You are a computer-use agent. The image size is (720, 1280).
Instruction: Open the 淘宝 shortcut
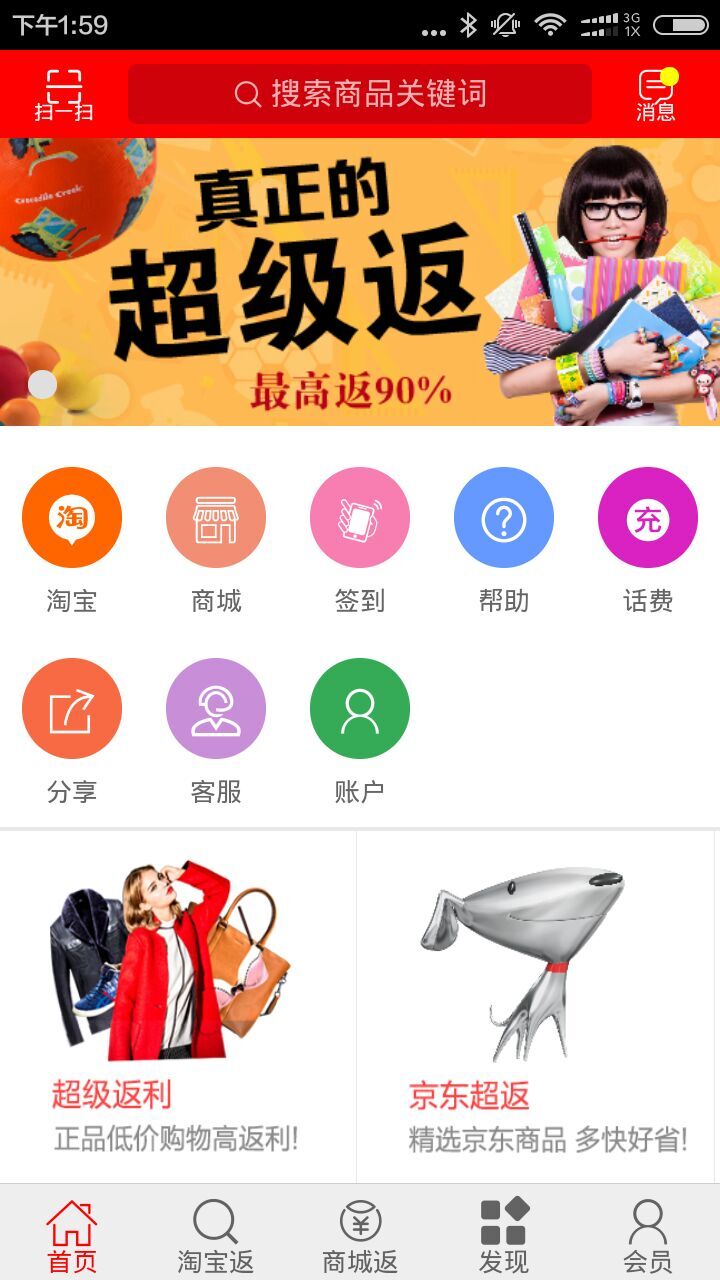[x=72, y=518]
